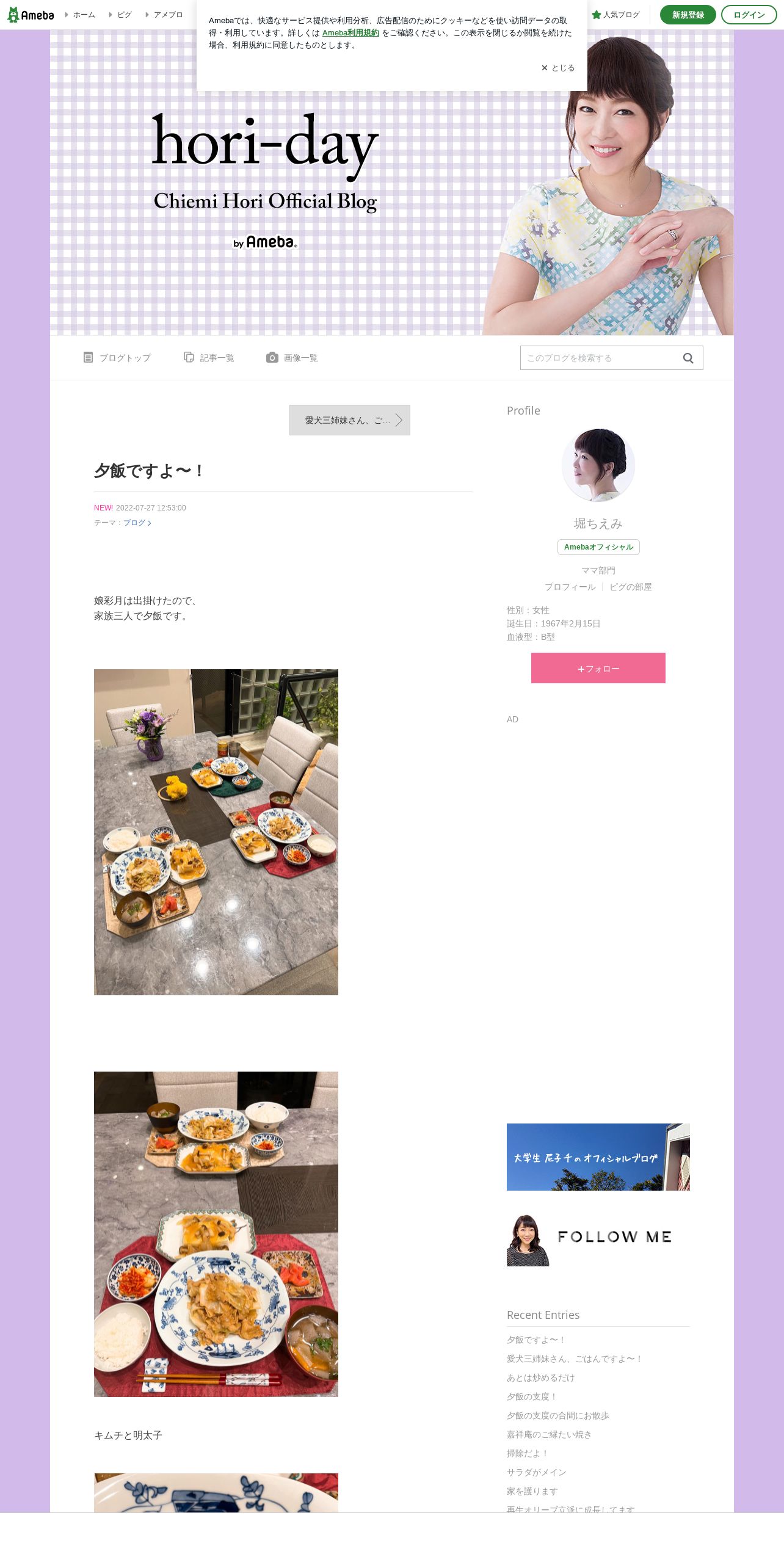Open recent entry あとは炒めるだけ
Screen dimensions: 784x1568
[541, 1377]
